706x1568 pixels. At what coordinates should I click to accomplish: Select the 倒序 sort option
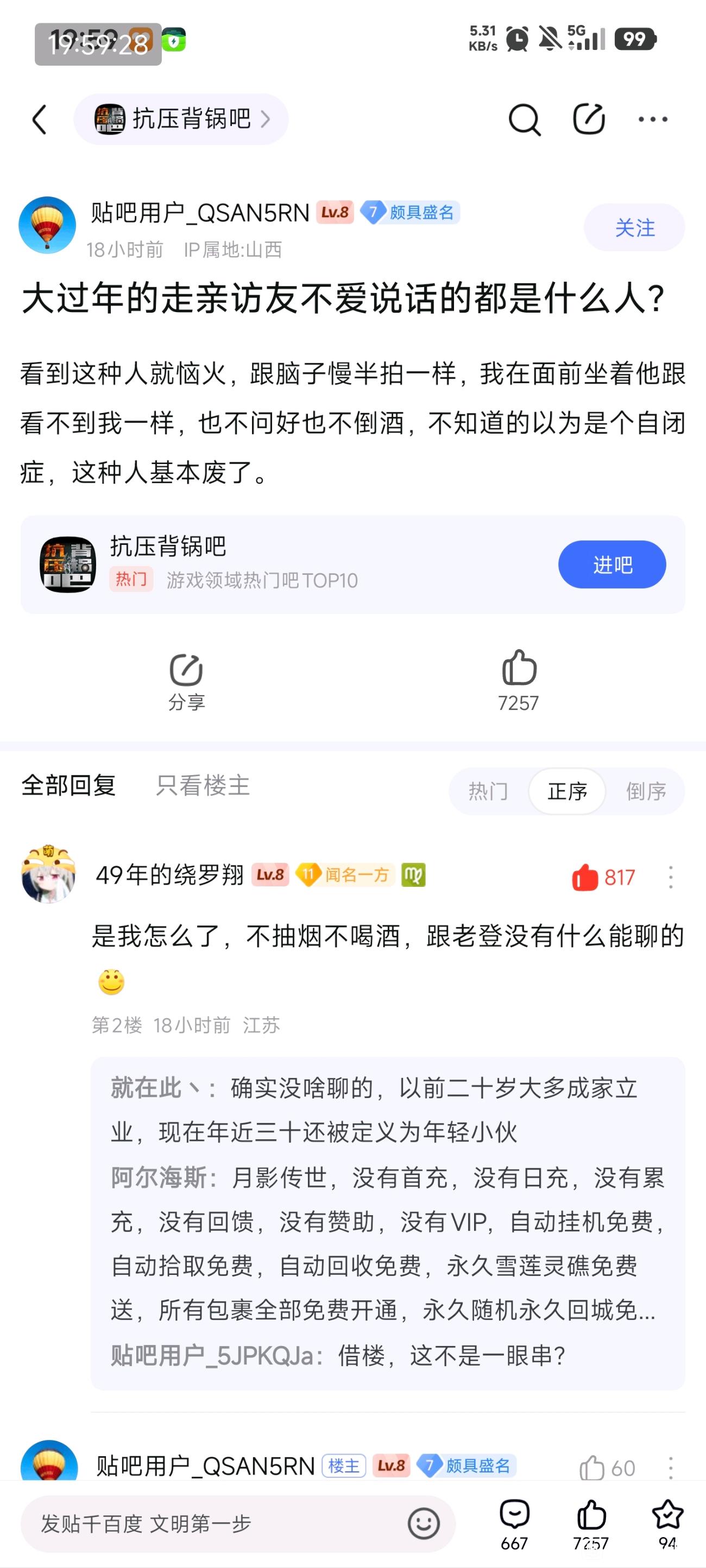pyautogui.click(x=646, y=791)
